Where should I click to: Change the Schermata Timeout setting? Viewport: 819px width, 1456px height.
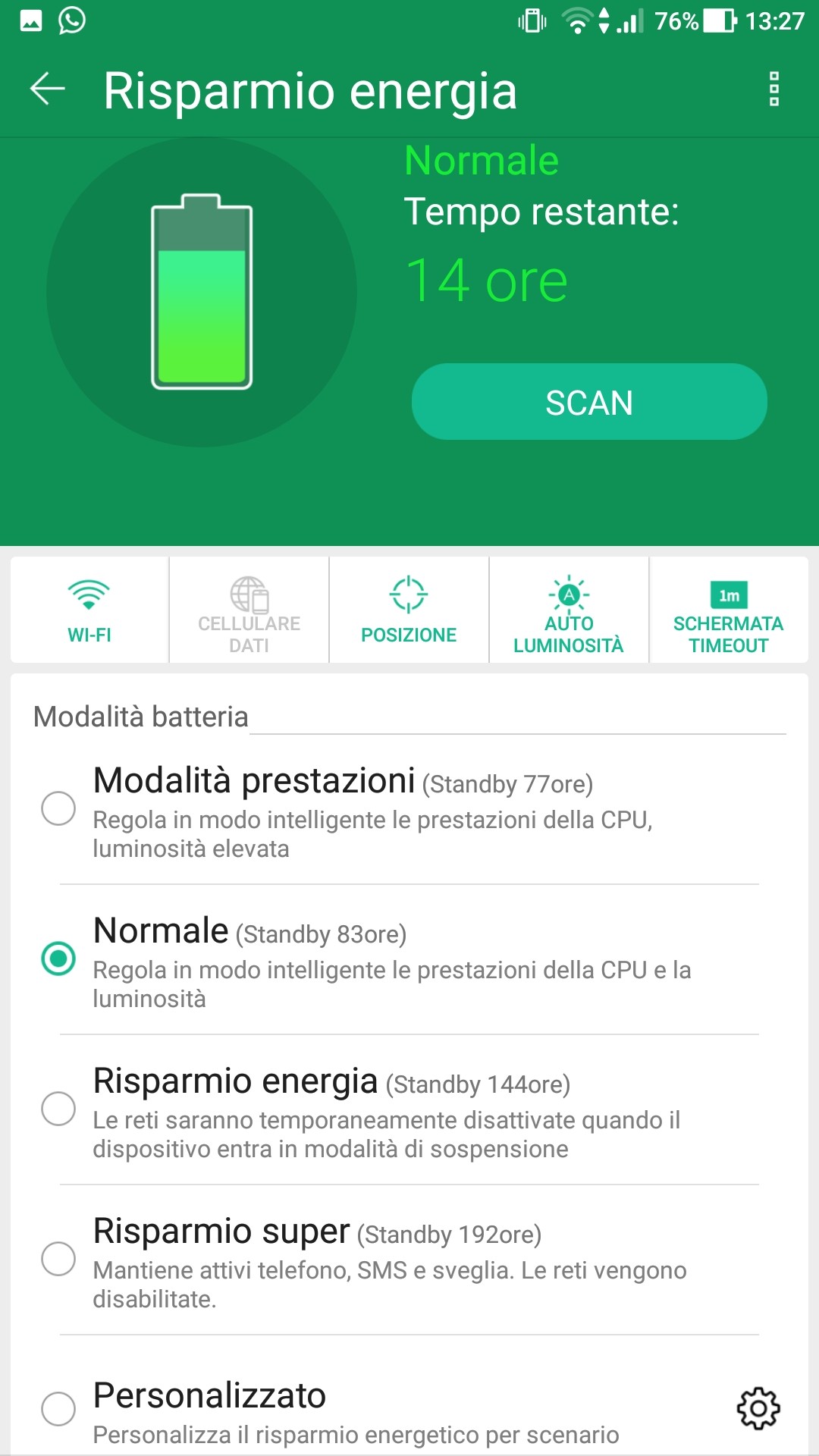(x=728, y=610)
